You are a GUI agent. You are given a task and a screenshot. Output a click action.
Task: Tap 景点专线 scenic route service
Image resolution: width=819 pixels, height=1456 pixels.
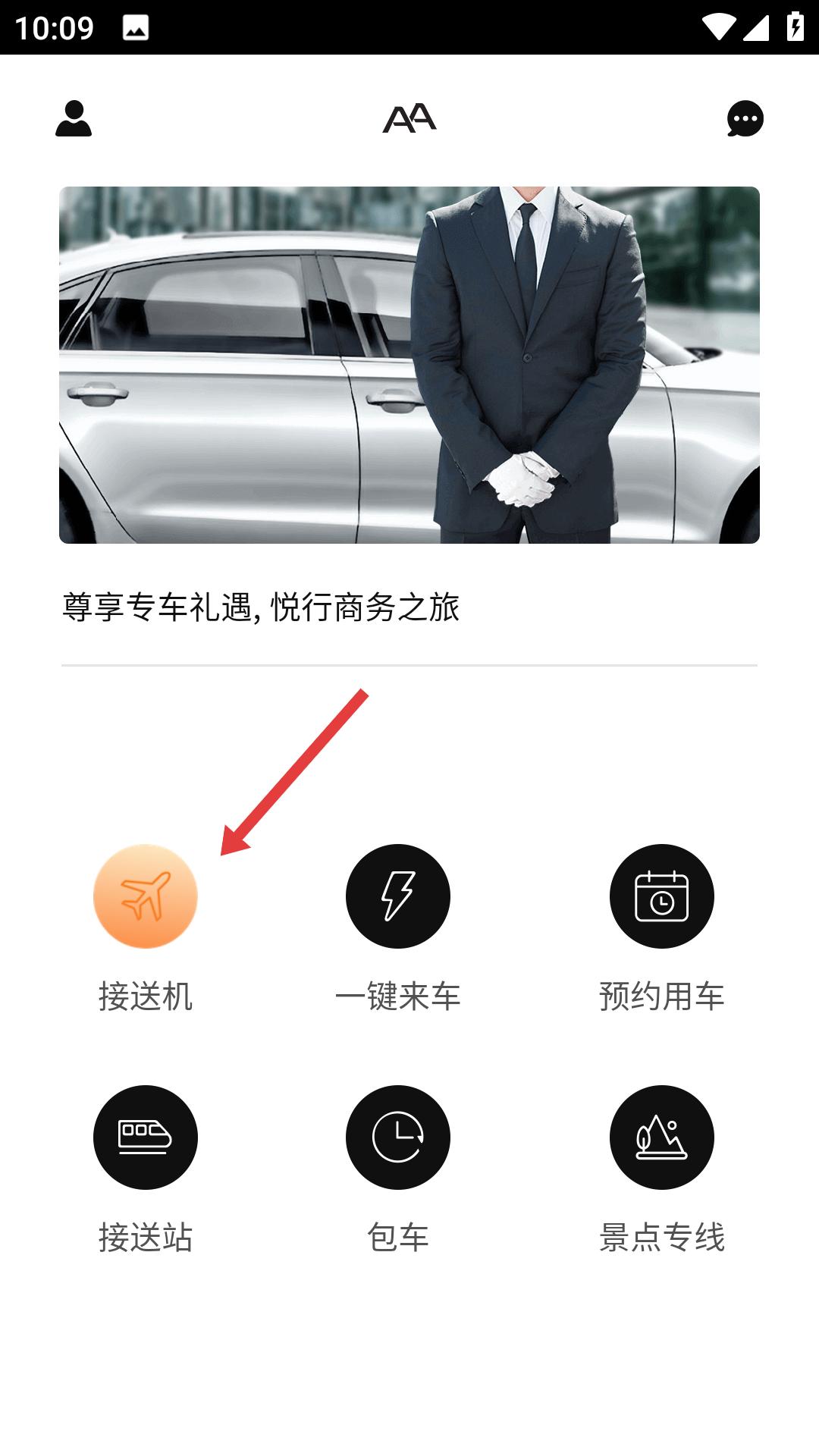pyautogui.click(x=662, y=1137)
